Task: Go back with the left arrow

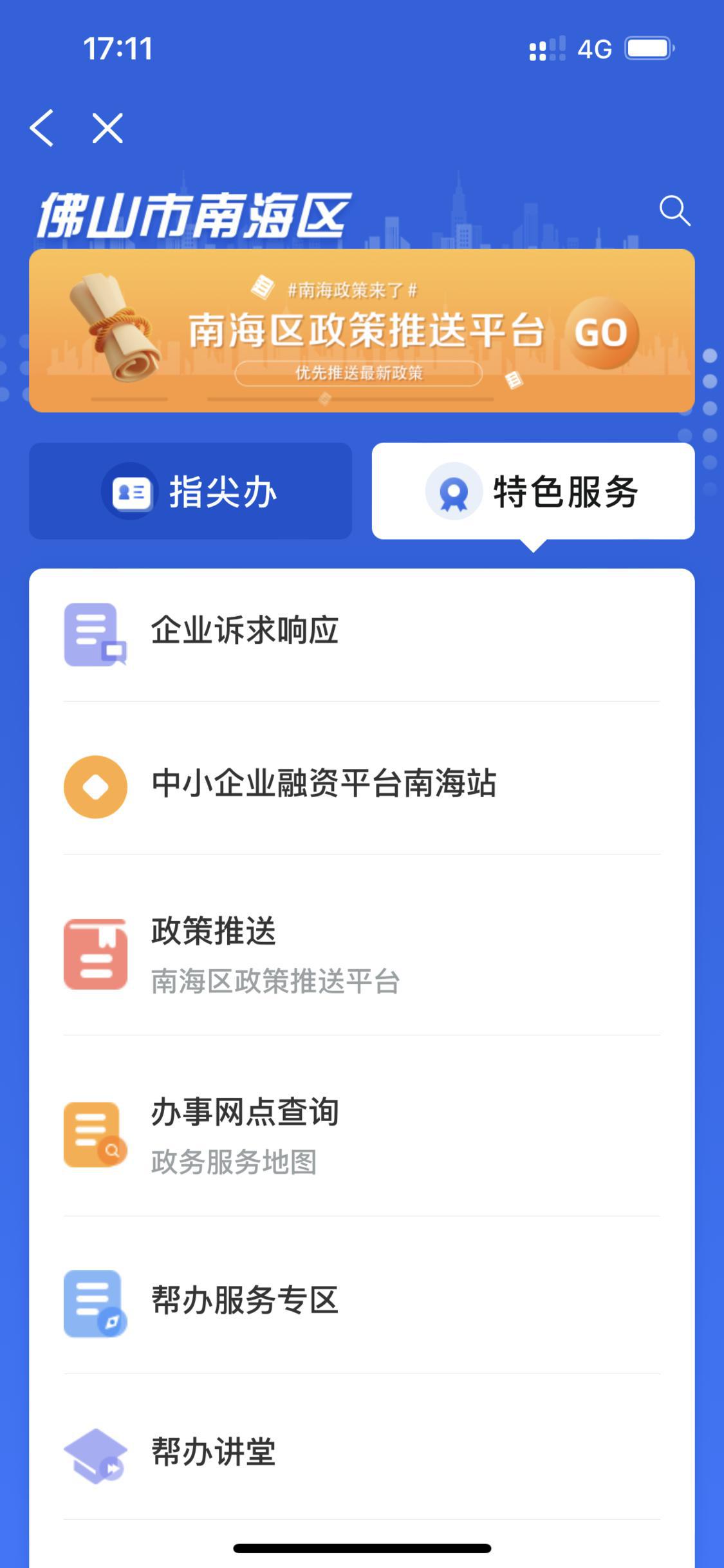Action: [42, 128]
